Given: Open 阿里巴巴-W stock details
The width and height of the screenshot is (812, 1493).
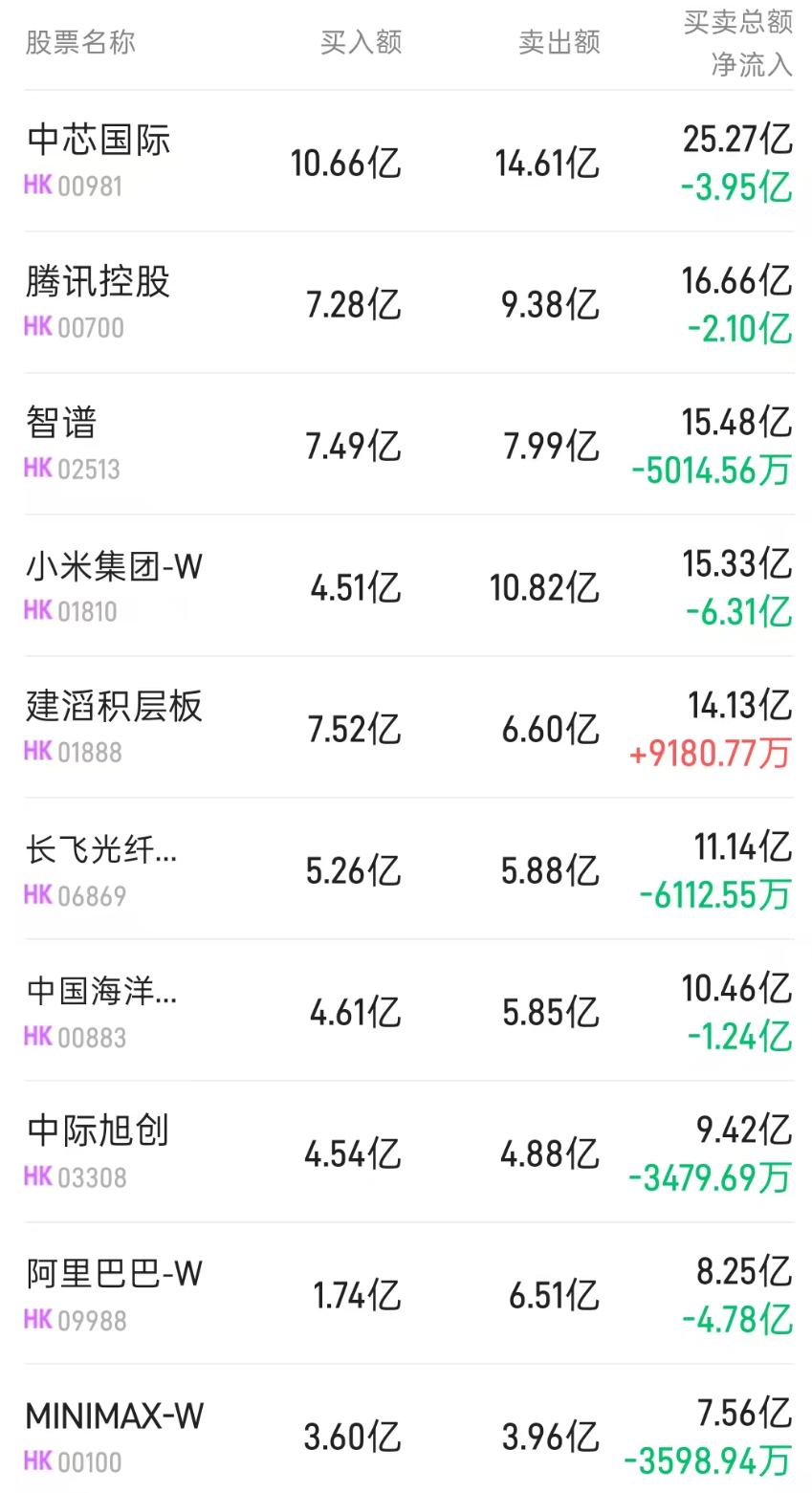Looking at the screenshot, I should pyautogui.click(x=408, y=1294).
